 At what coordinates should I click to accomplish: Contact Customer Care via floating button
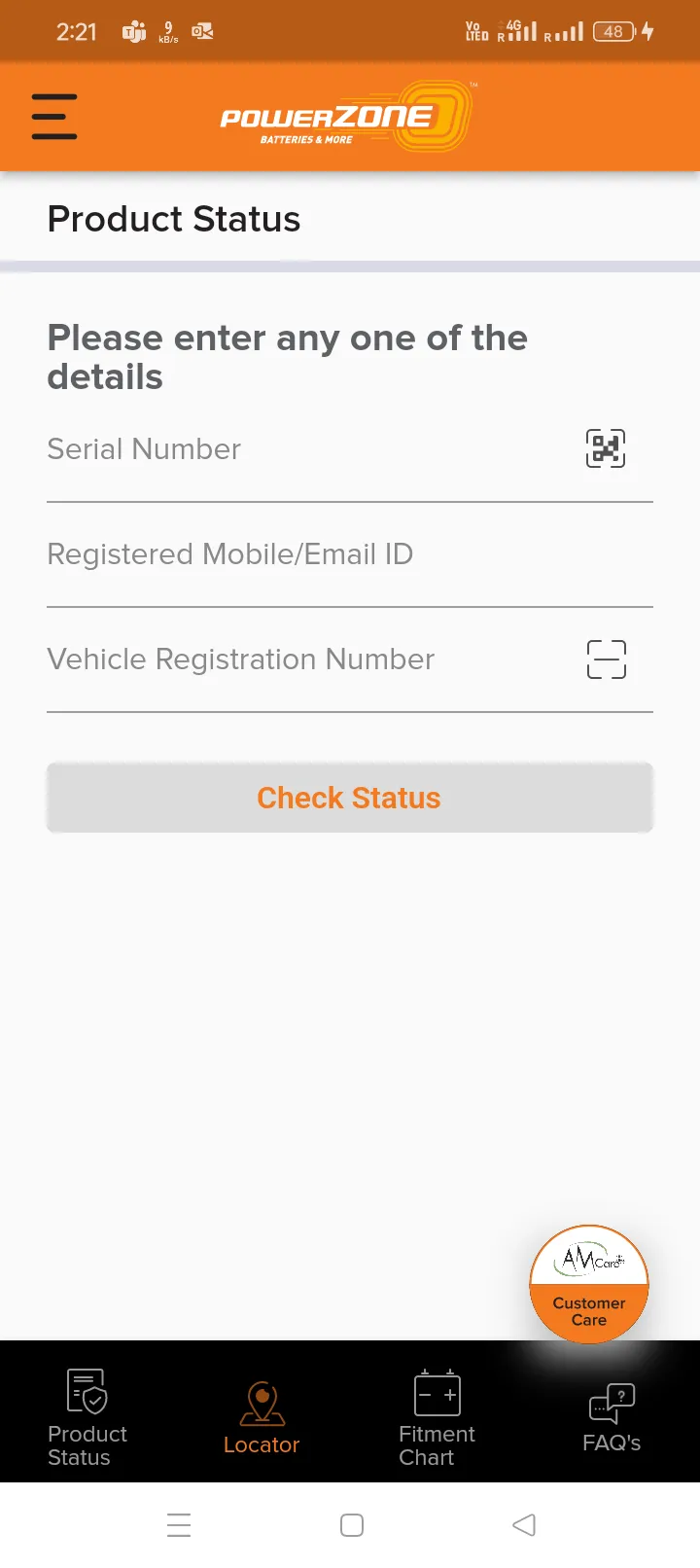[x=589, y=1284]
